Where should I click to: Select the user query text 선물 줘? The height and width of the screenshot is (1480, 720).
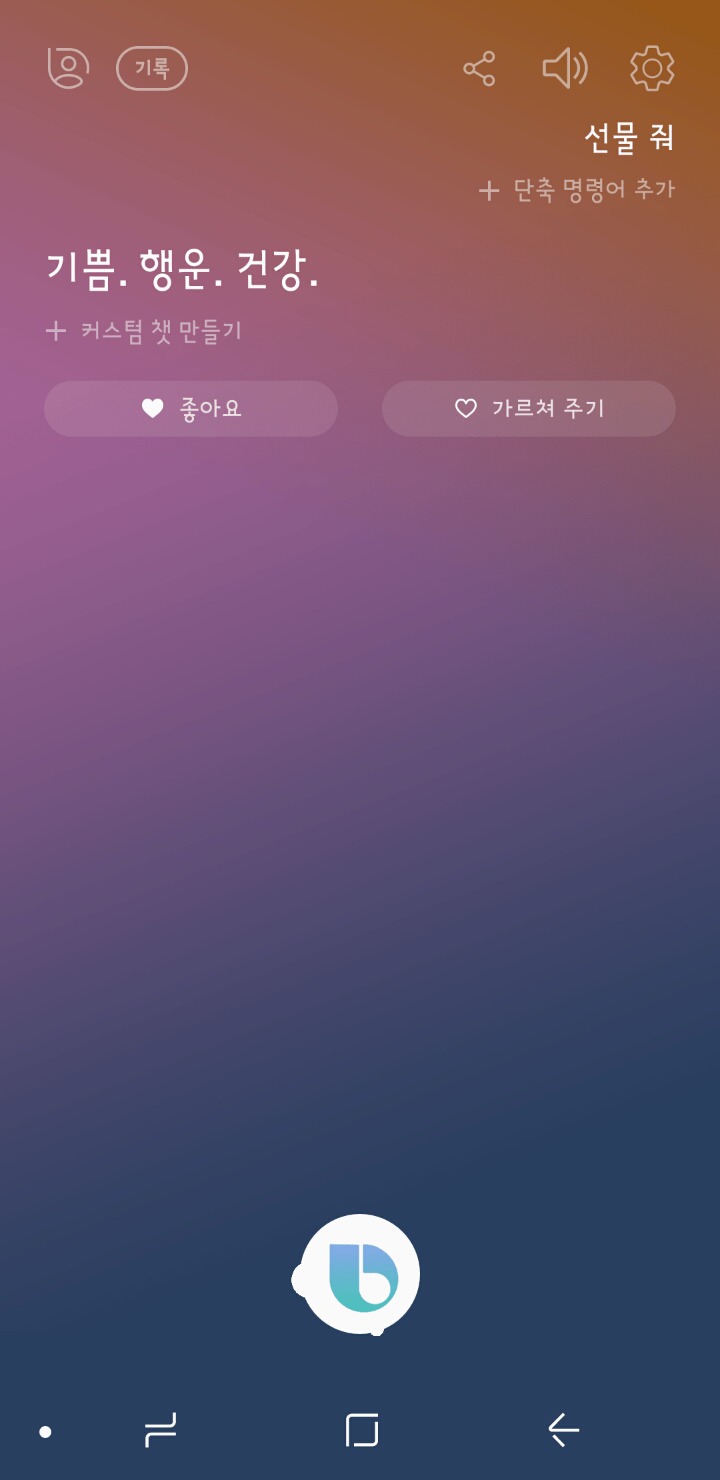tap(630, 140)
